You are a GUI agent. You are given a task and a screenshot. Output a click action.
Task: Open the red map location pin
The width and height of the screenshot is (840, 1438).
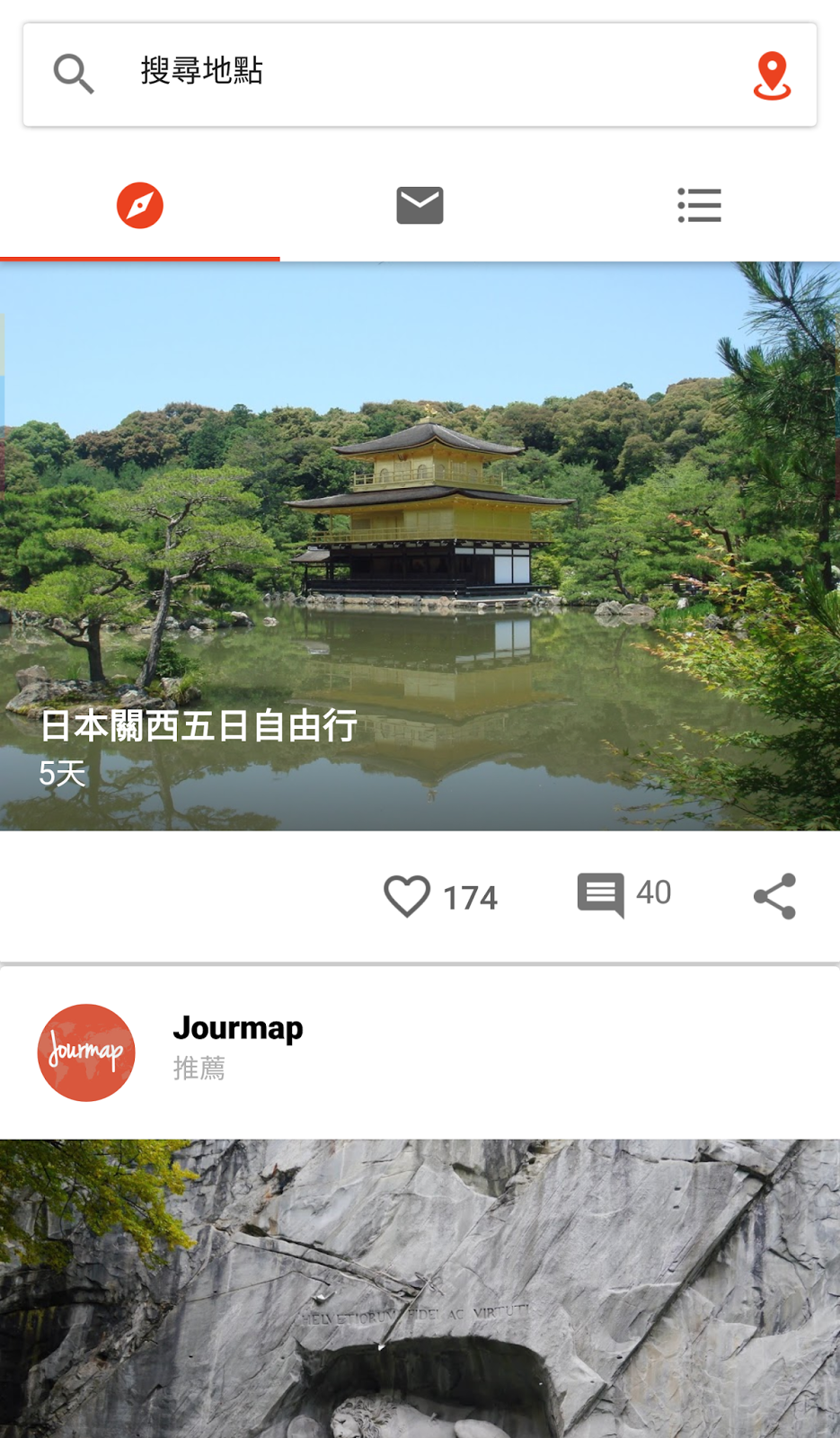point(772,75)
